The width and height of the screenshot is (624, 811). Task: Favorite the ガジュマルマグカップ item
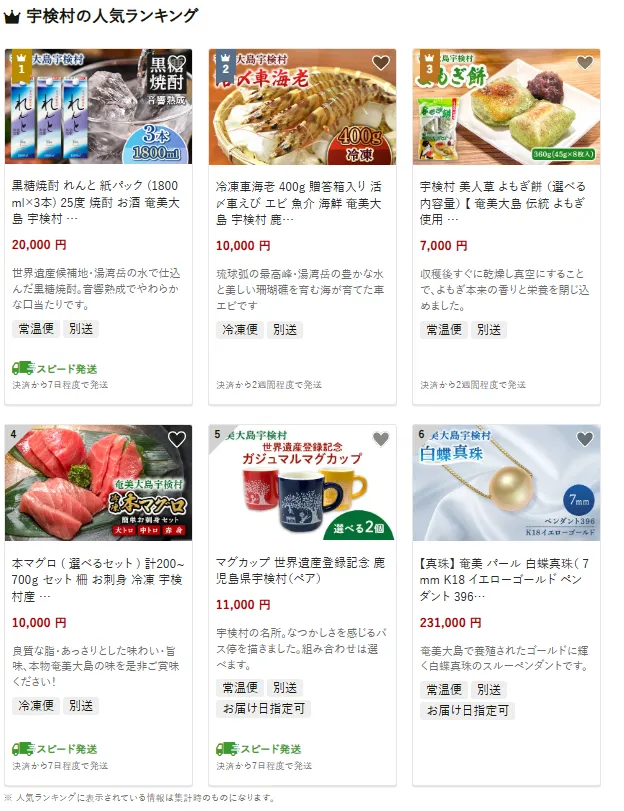tap(381, 439)
